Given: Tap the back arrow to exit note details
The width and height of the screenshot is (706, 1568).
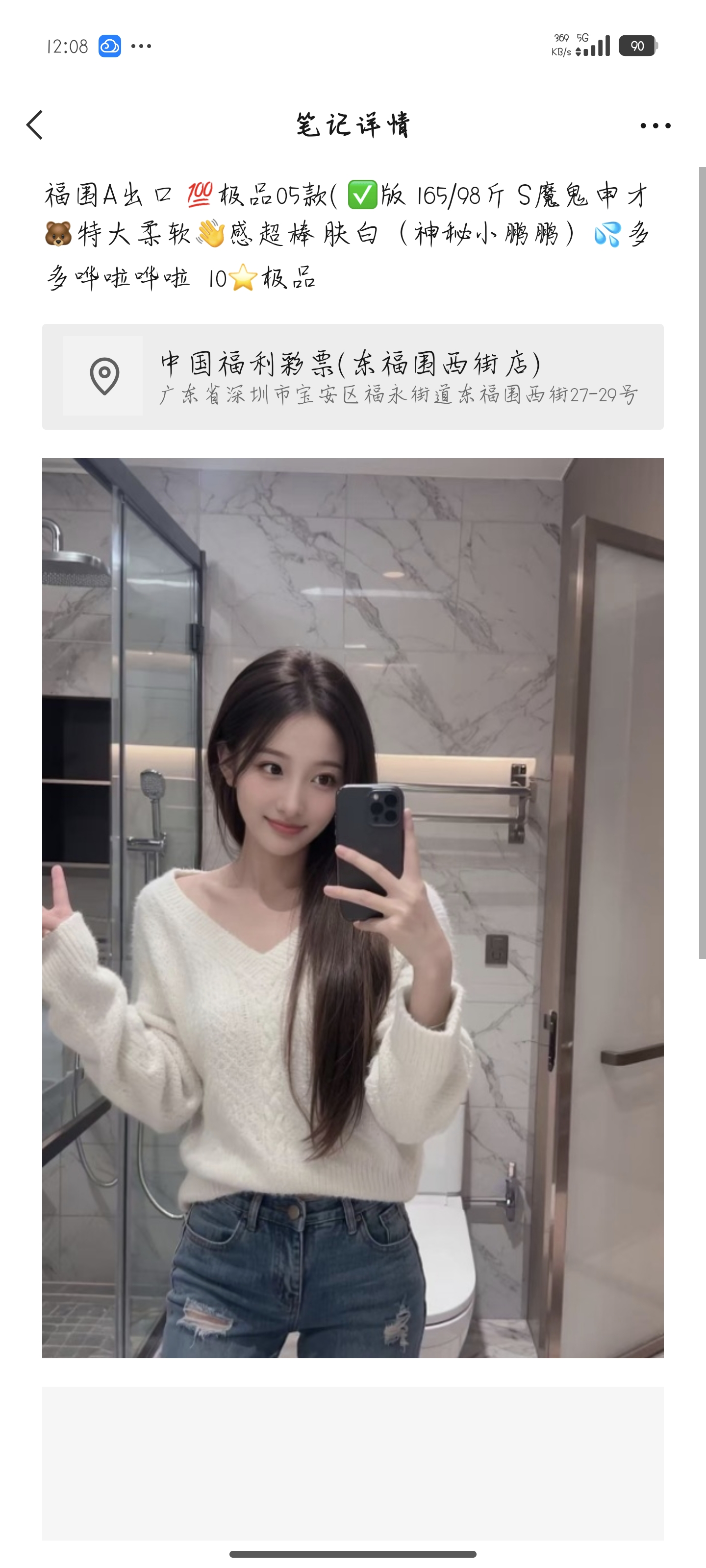Looking at the screenshot, I should point(35,126).
